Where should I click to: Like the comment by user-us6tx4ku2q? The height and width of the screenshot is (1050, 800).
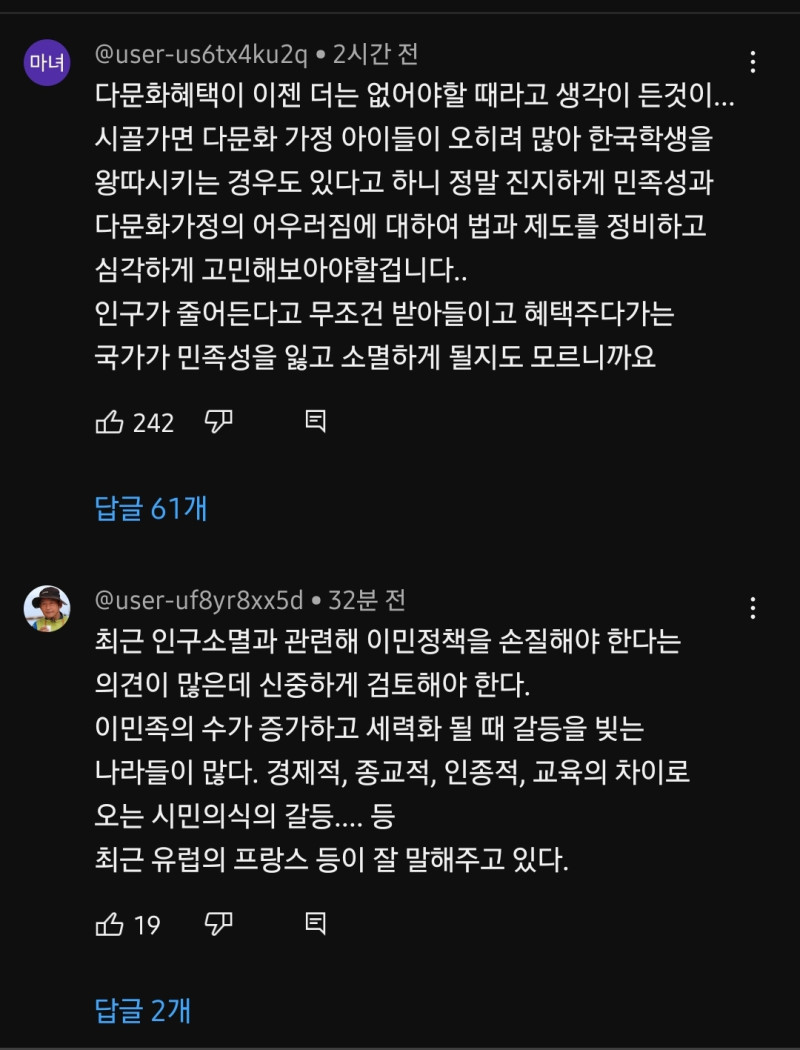(110, 422)
